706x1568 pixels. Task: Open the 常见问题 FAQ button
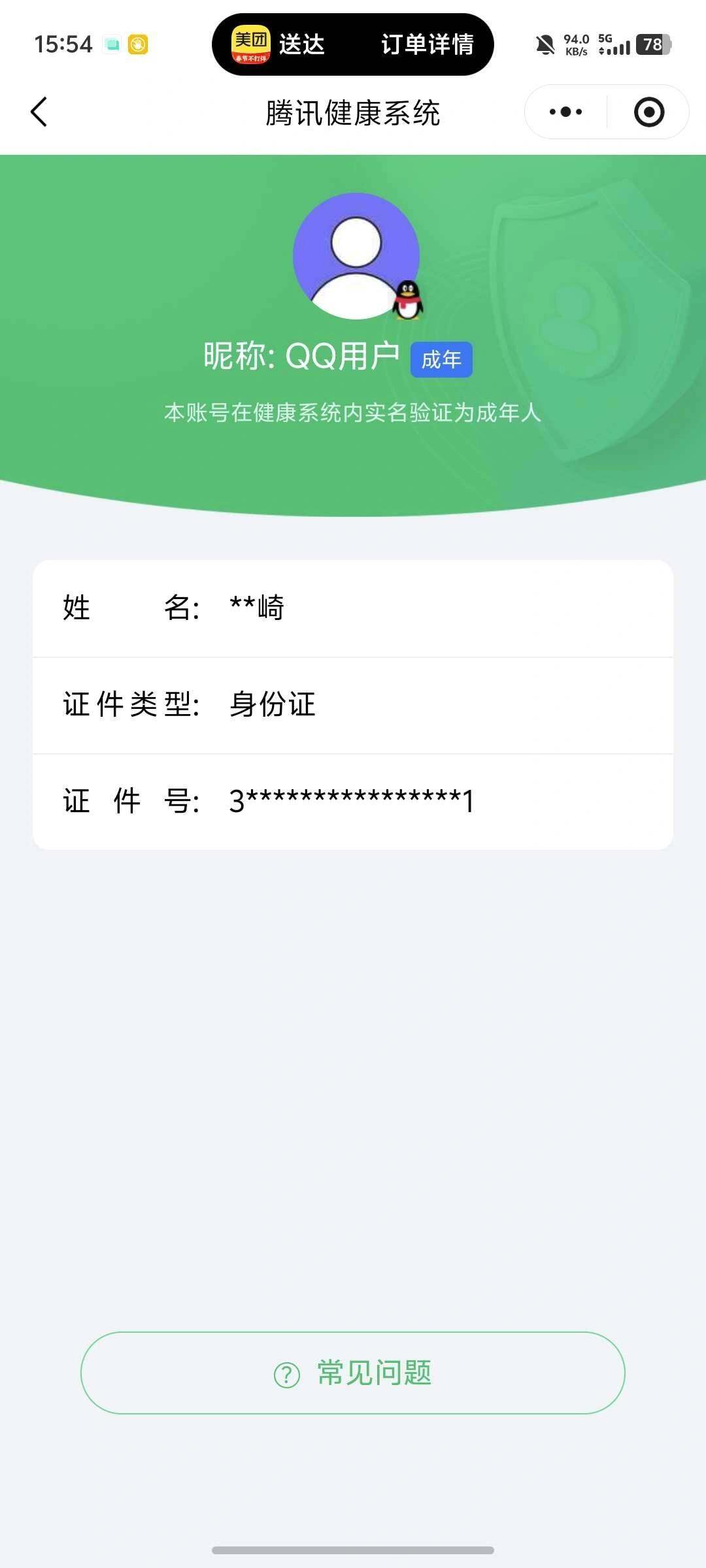(x=353, y=1374)
